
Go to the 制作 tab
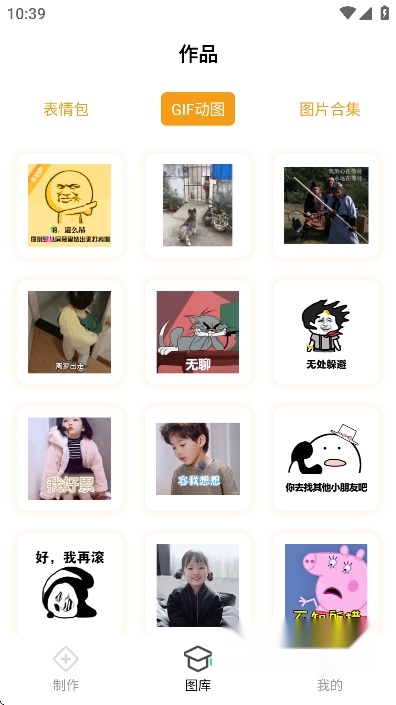click(66, 669)
